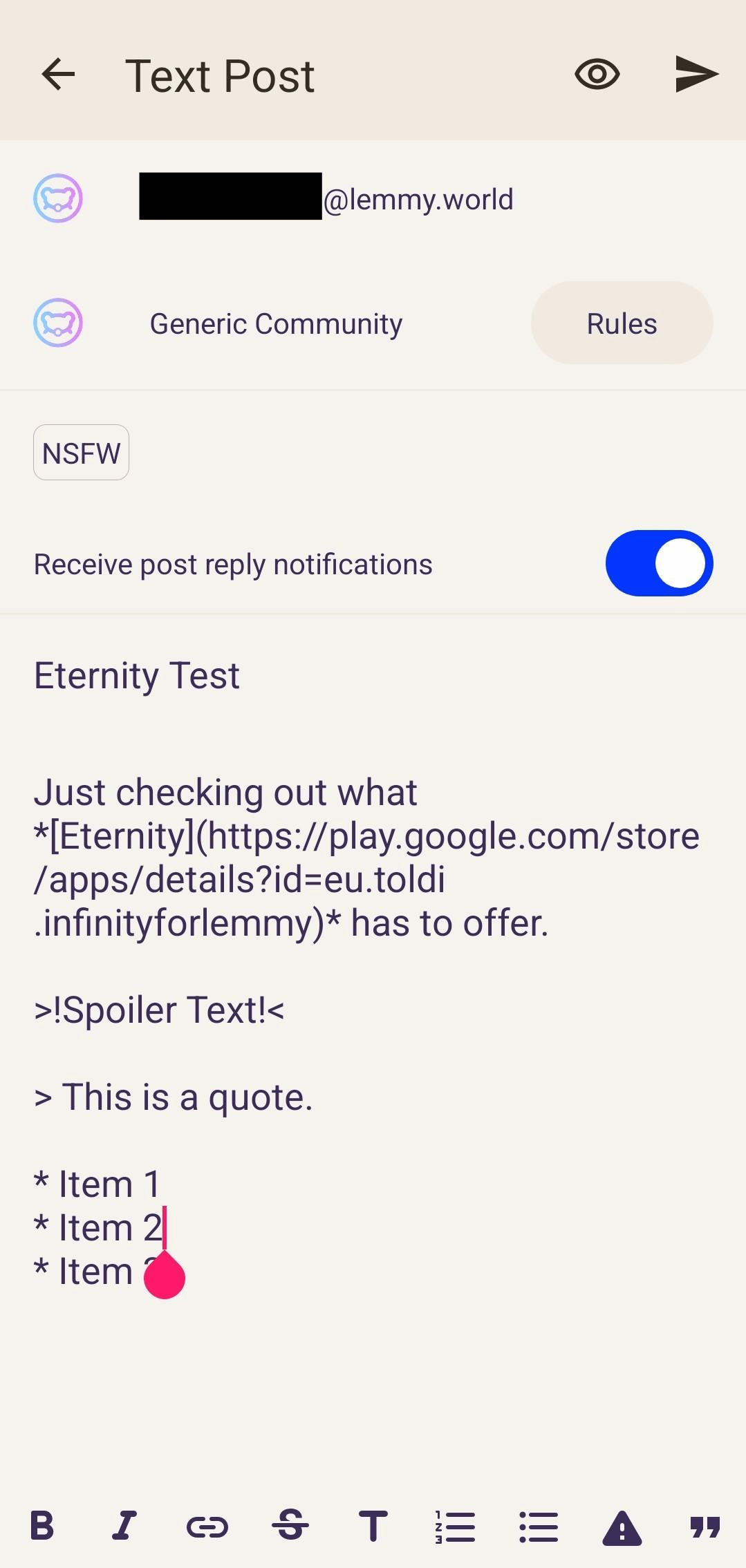Select the Generic Community row
This screenshot has height=1568, width=746.
(x=275, y=323)
